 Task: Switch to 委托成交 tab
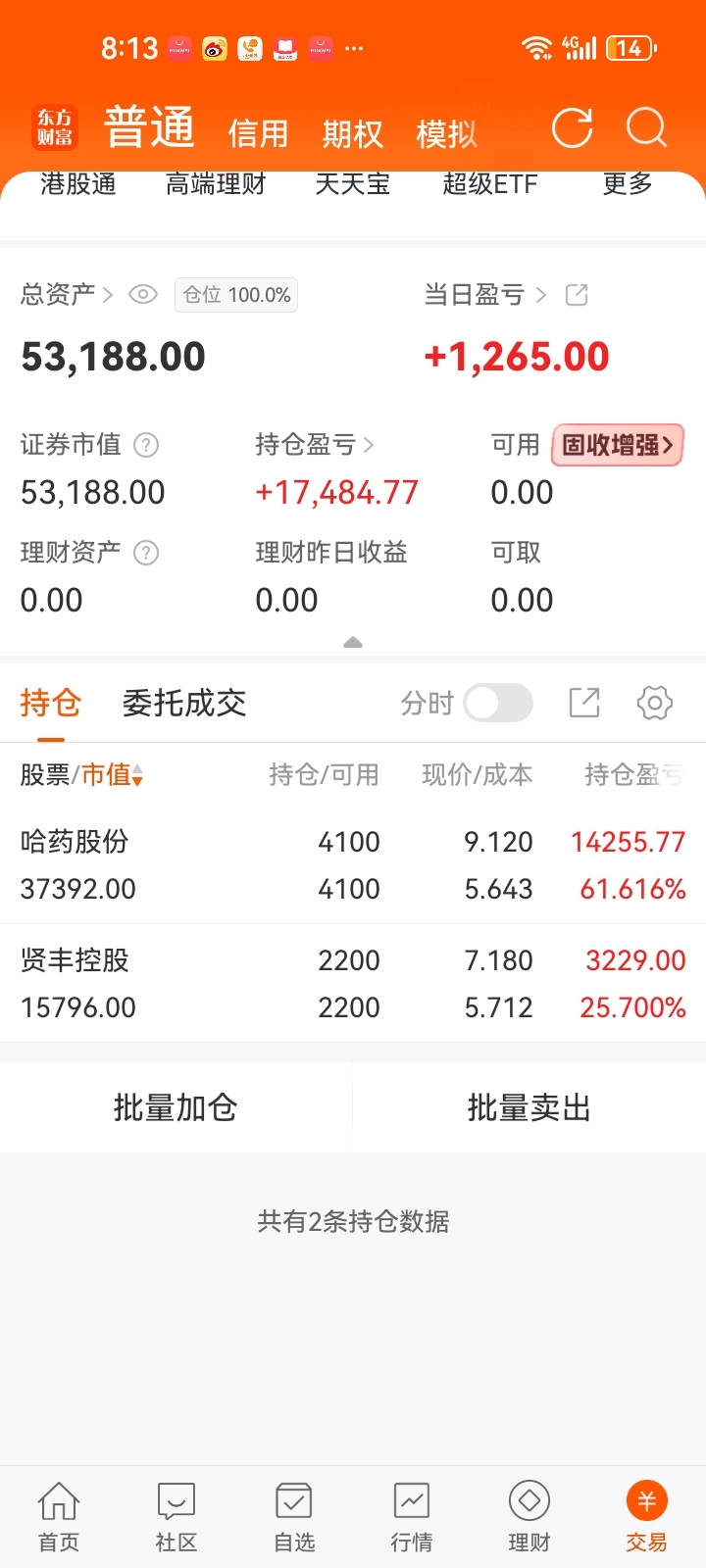[183, 703]
